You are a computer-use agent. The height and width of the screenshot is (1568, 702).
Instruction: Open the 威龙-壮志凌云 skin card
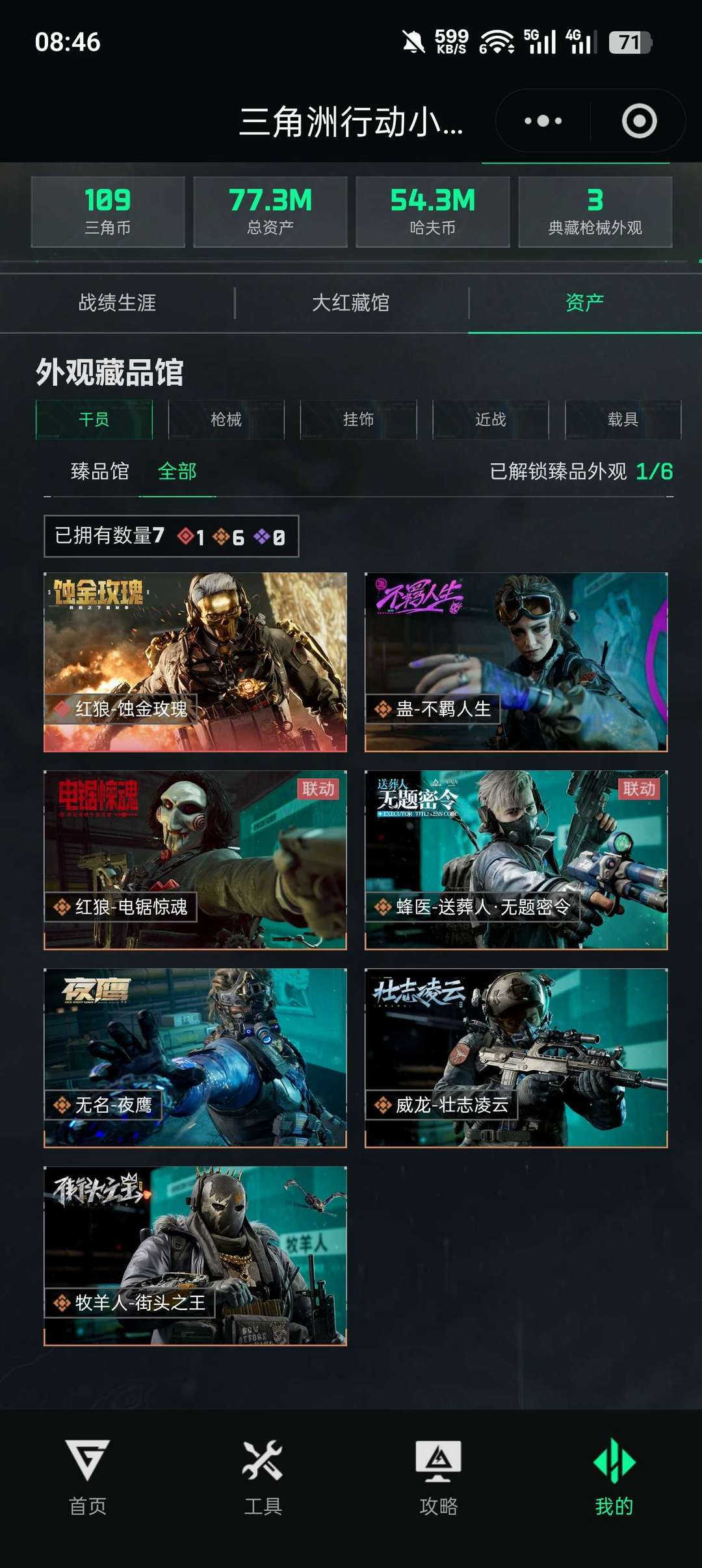coord(516,1058)
